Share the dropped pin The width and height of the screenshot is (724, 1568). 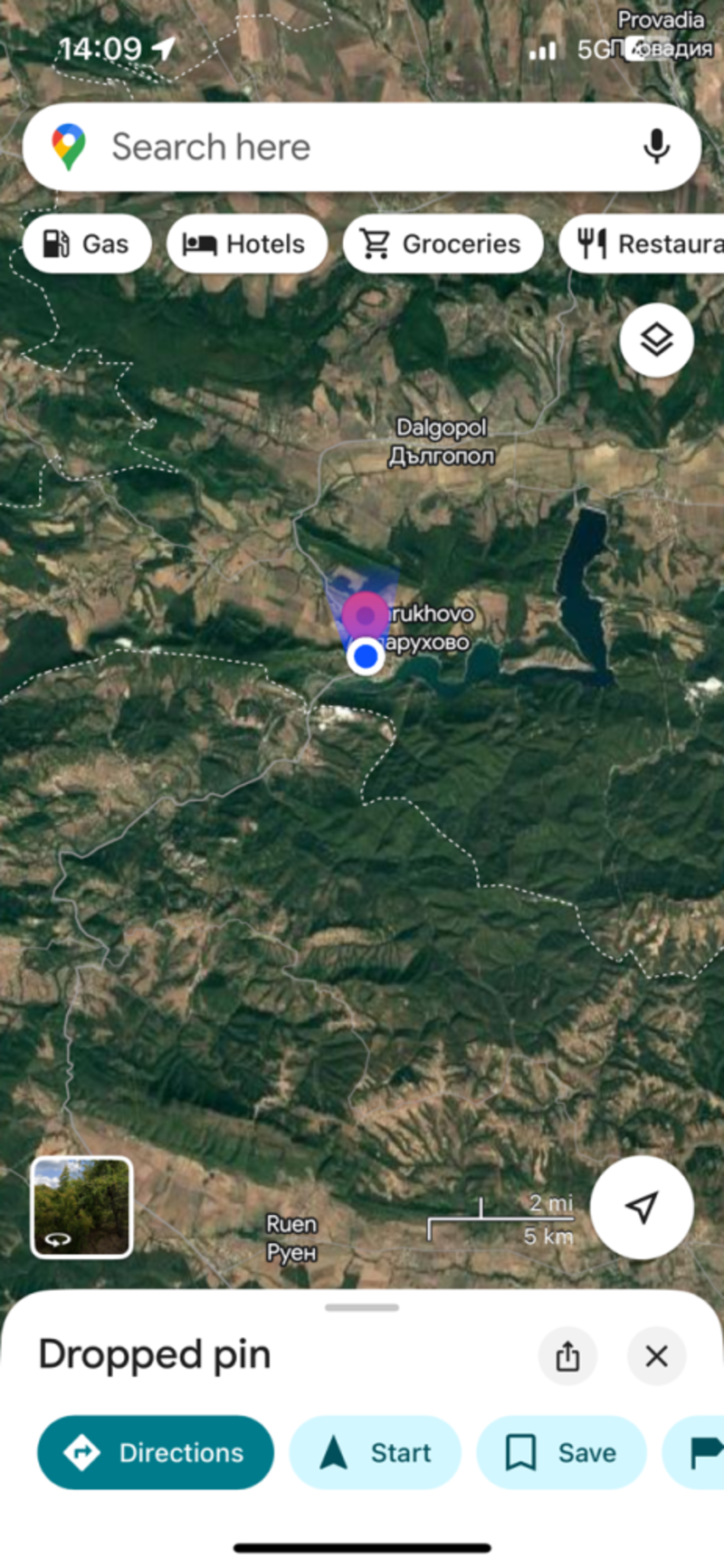[x=567, y=1356]
